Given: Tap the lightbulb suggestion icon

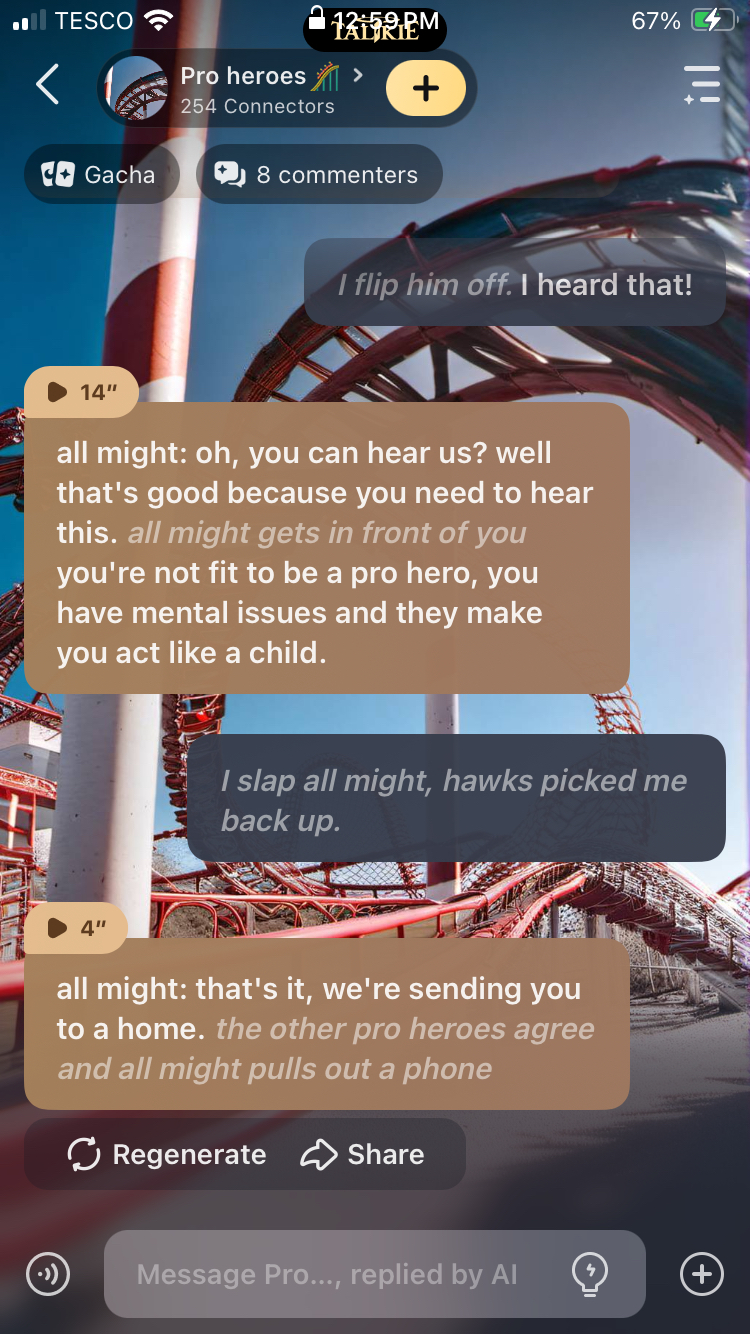Looking at the screenshot, I should pos(590,1274).
